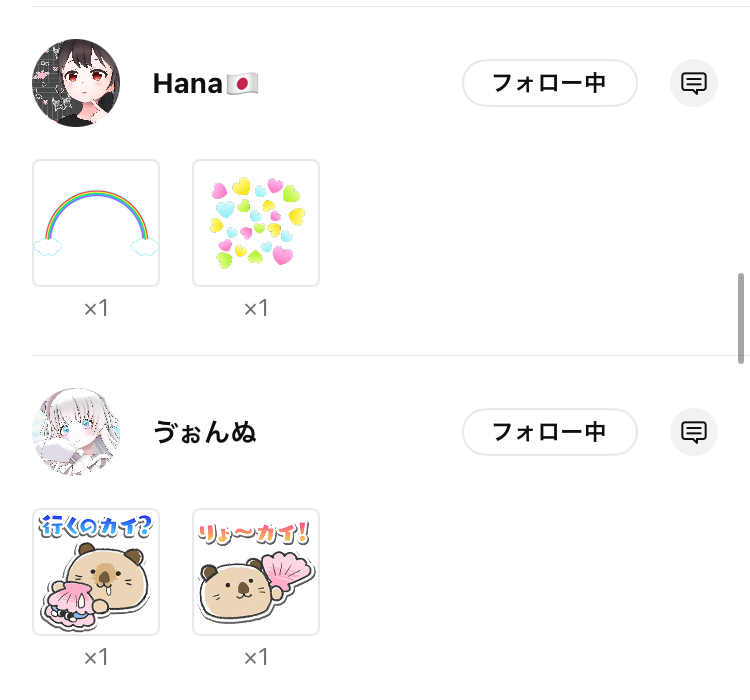Tap the フォロー中 button next to Hana
Viewport: 750px width, 700px height.
(x=549, y=83)
